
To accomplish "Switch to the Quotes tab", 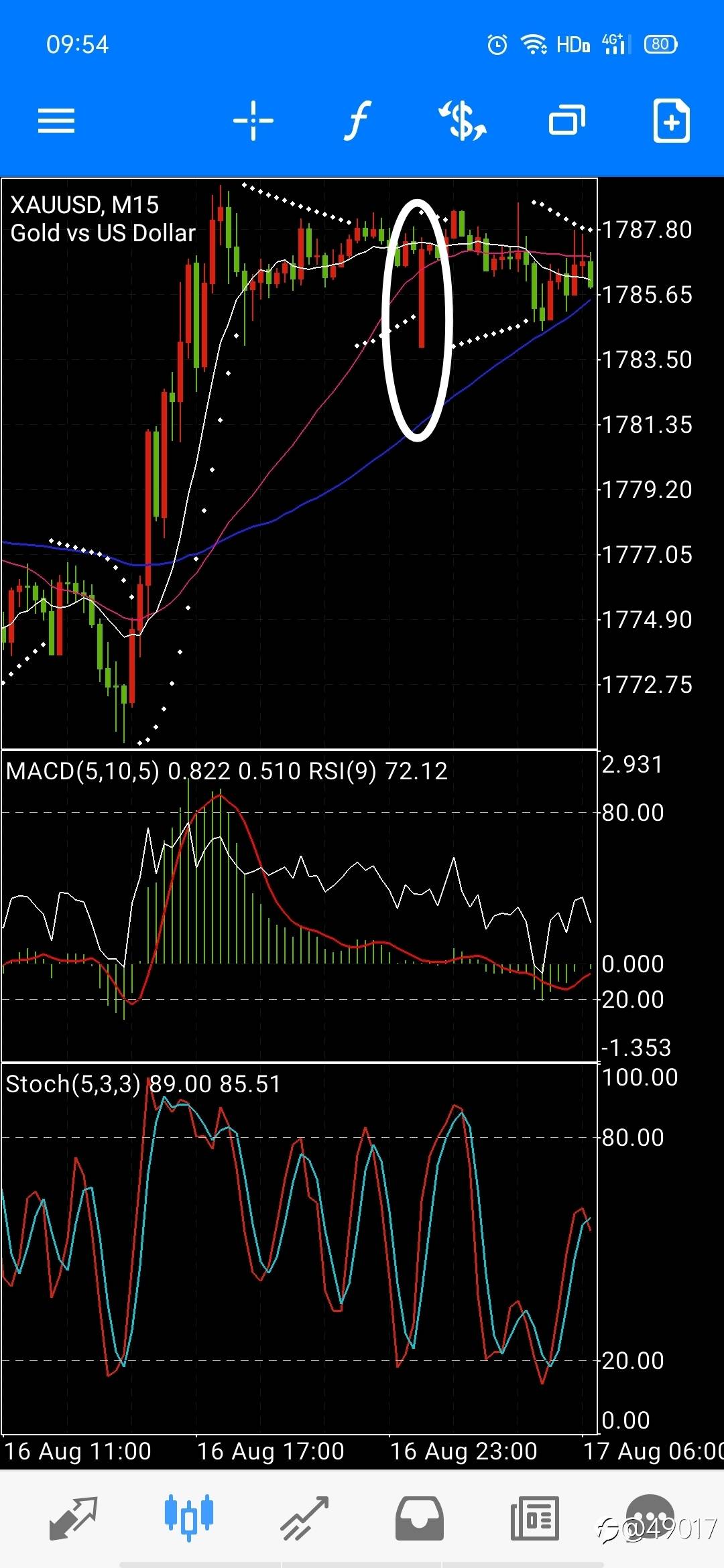I will [73, 1517].
